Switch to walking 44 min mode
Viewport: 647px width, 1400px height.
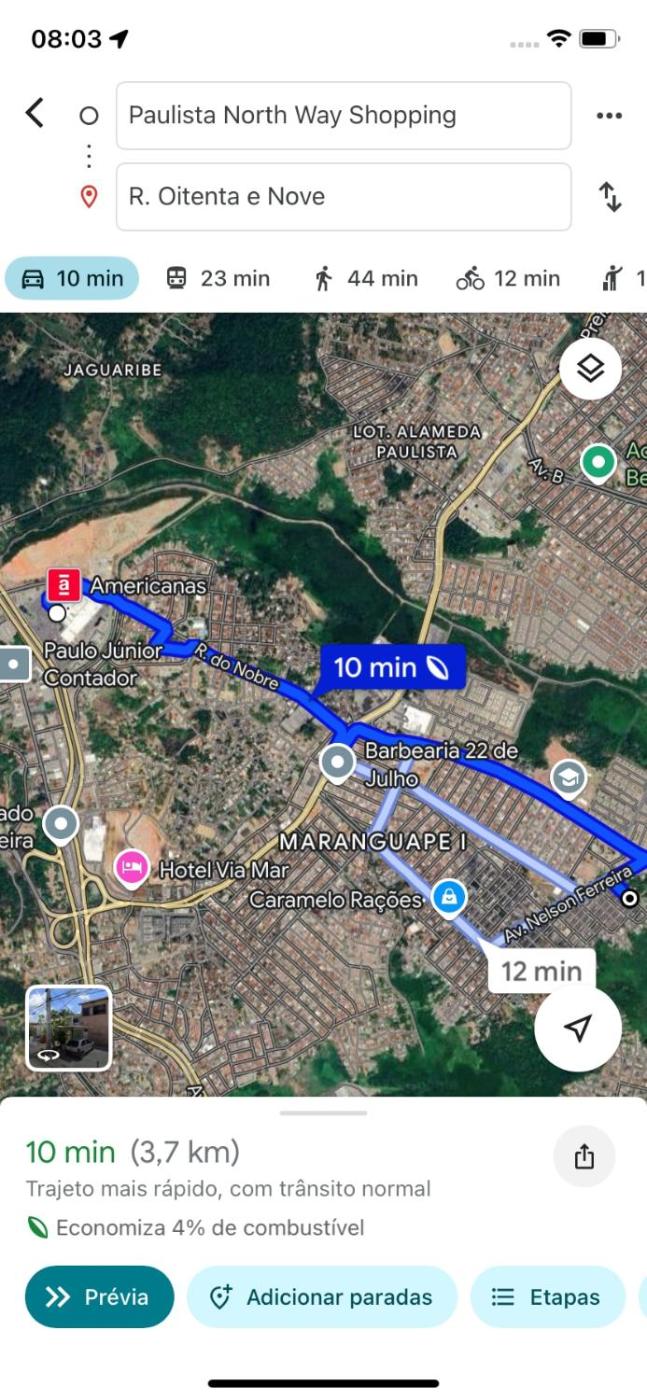[365, 278]
